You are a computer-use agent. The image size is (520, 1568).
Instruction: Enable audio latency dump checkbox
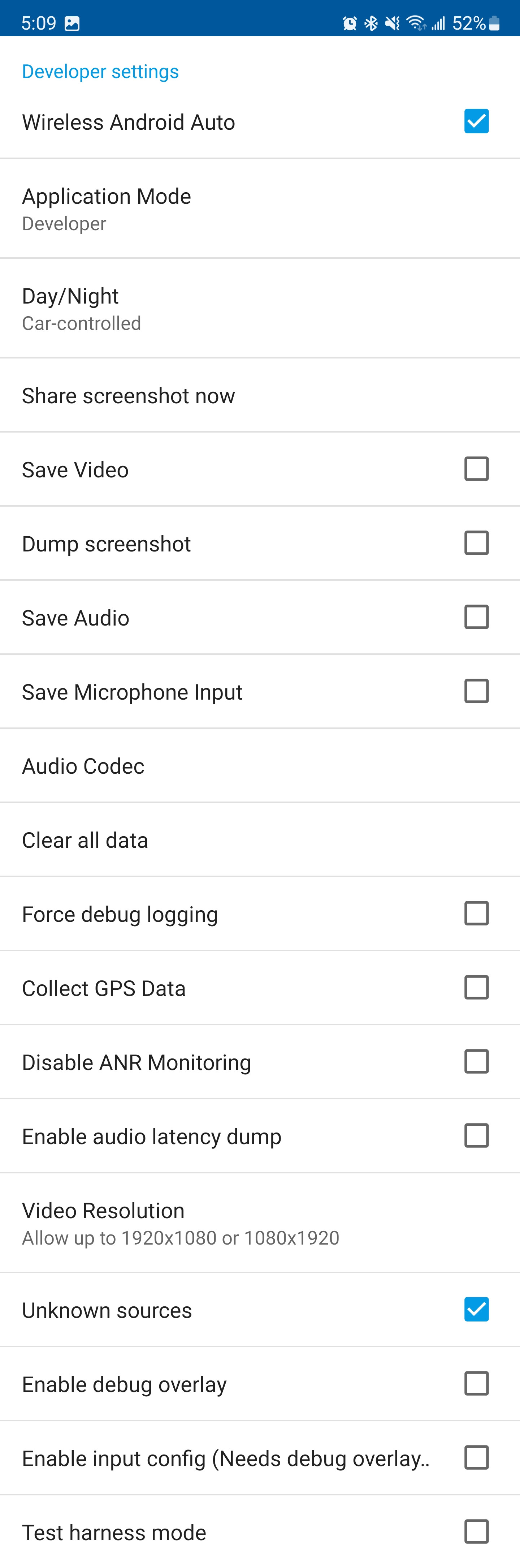(476, 1136)
